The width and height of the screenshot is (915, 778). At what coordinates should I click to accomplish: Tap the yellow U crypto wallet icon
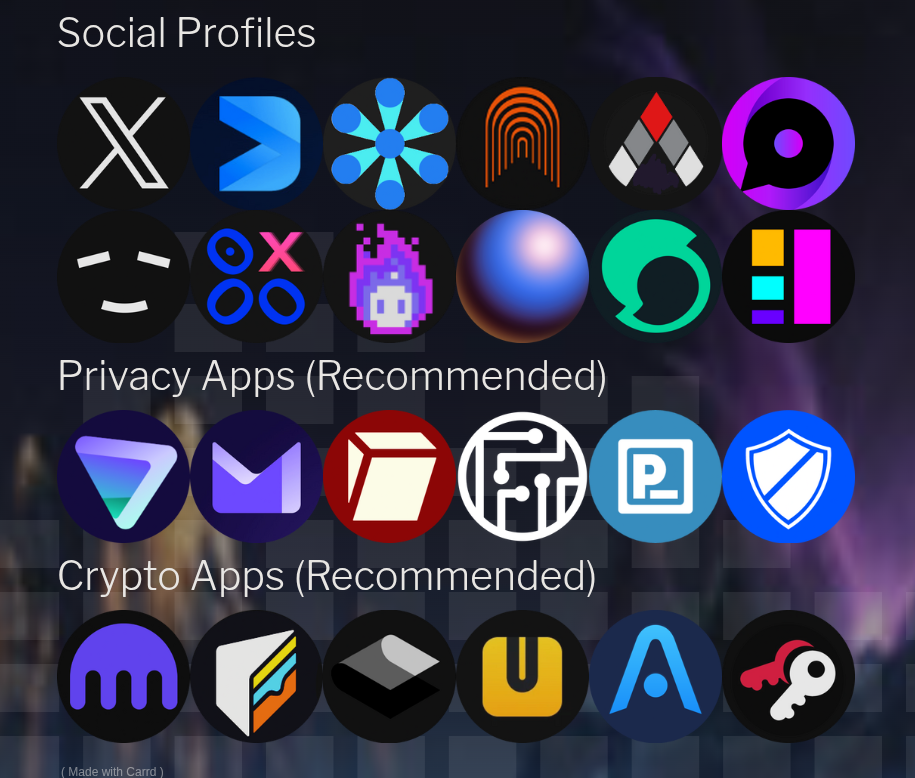[522, 676]
